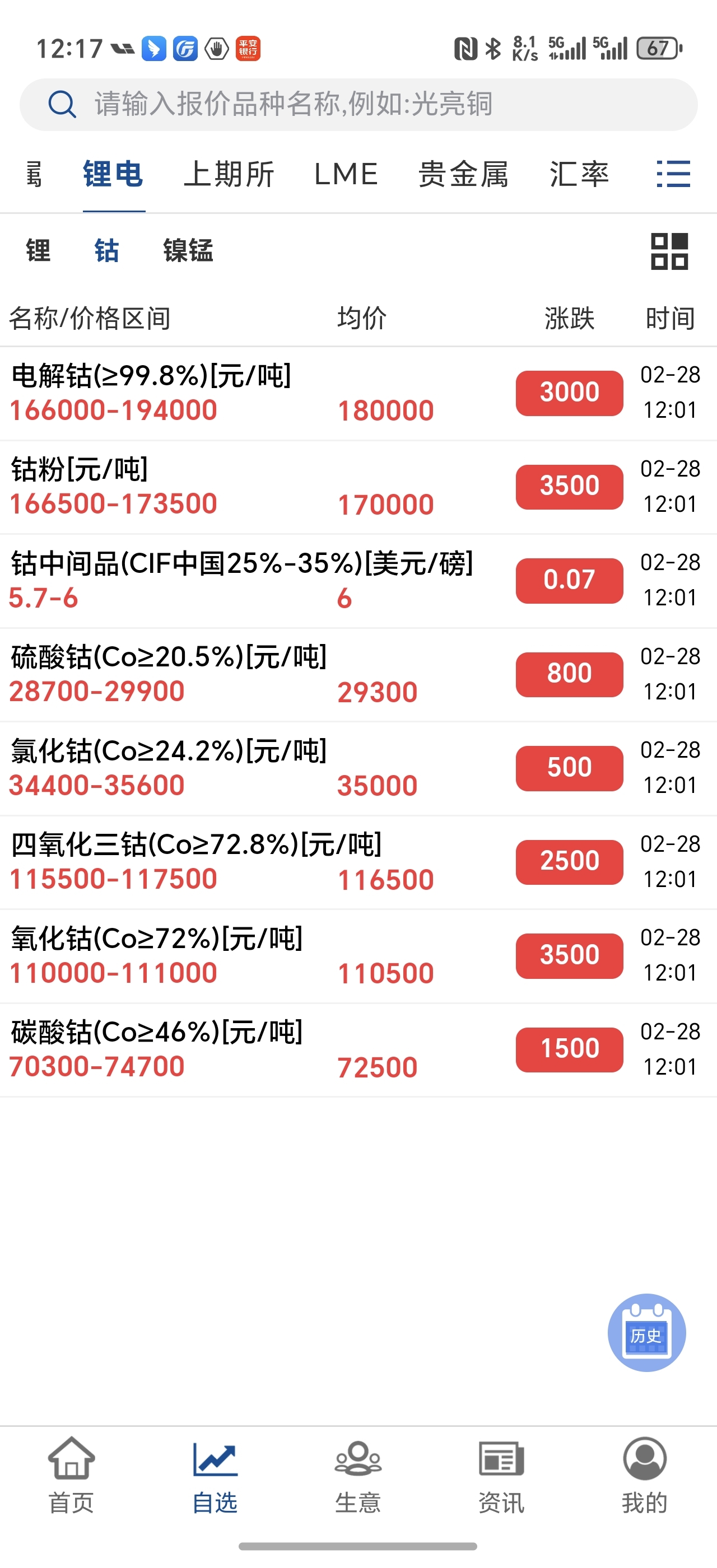717x1568 pixels.
Task: Open the grid layout view icon
Action: 669,251
